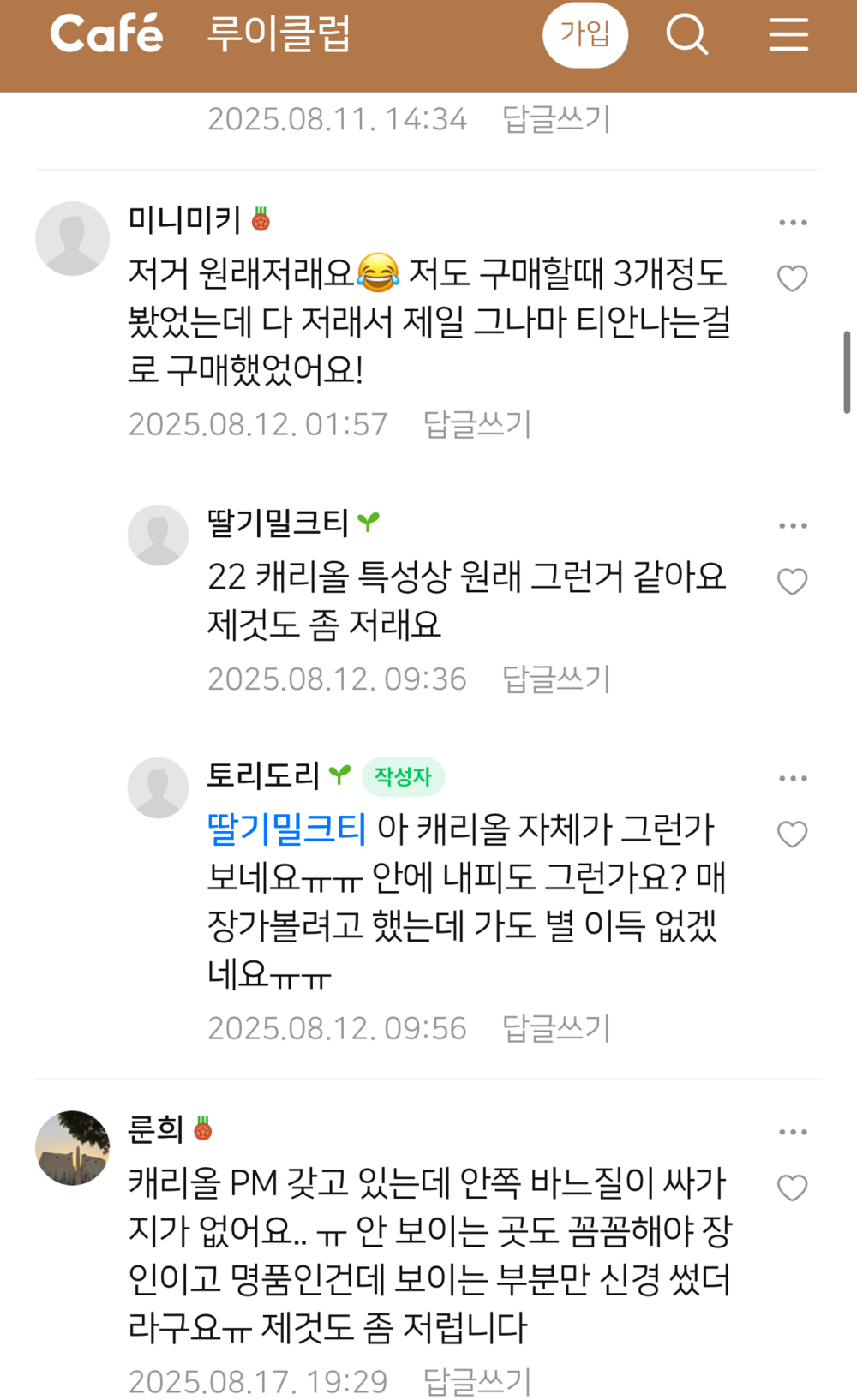The width and height of the screenshot is (857, 1400).
Task: Tap the blue 딸기밀크티 mention link
Action: 287,829
